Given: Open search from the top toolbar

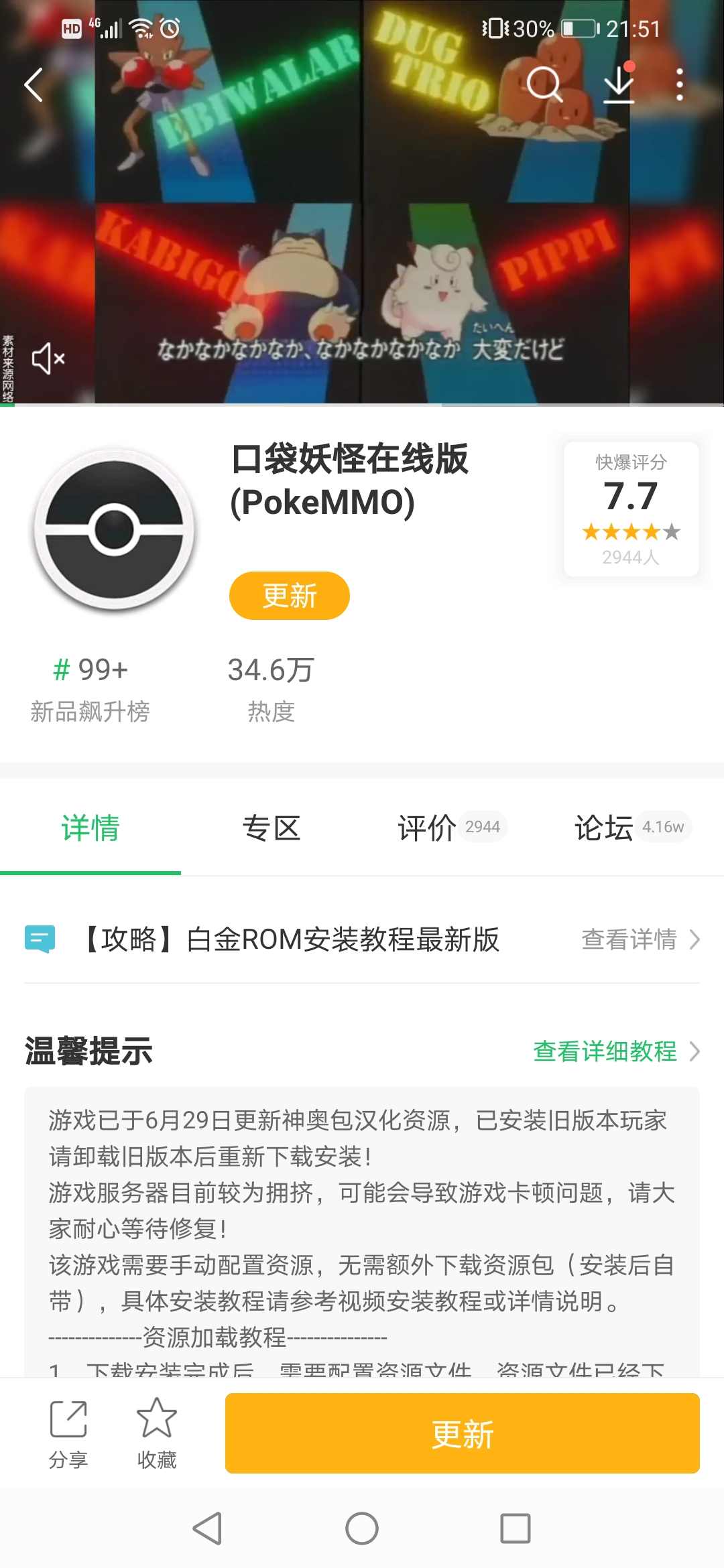Looking at the screenshot, I should tap(543, 85).
